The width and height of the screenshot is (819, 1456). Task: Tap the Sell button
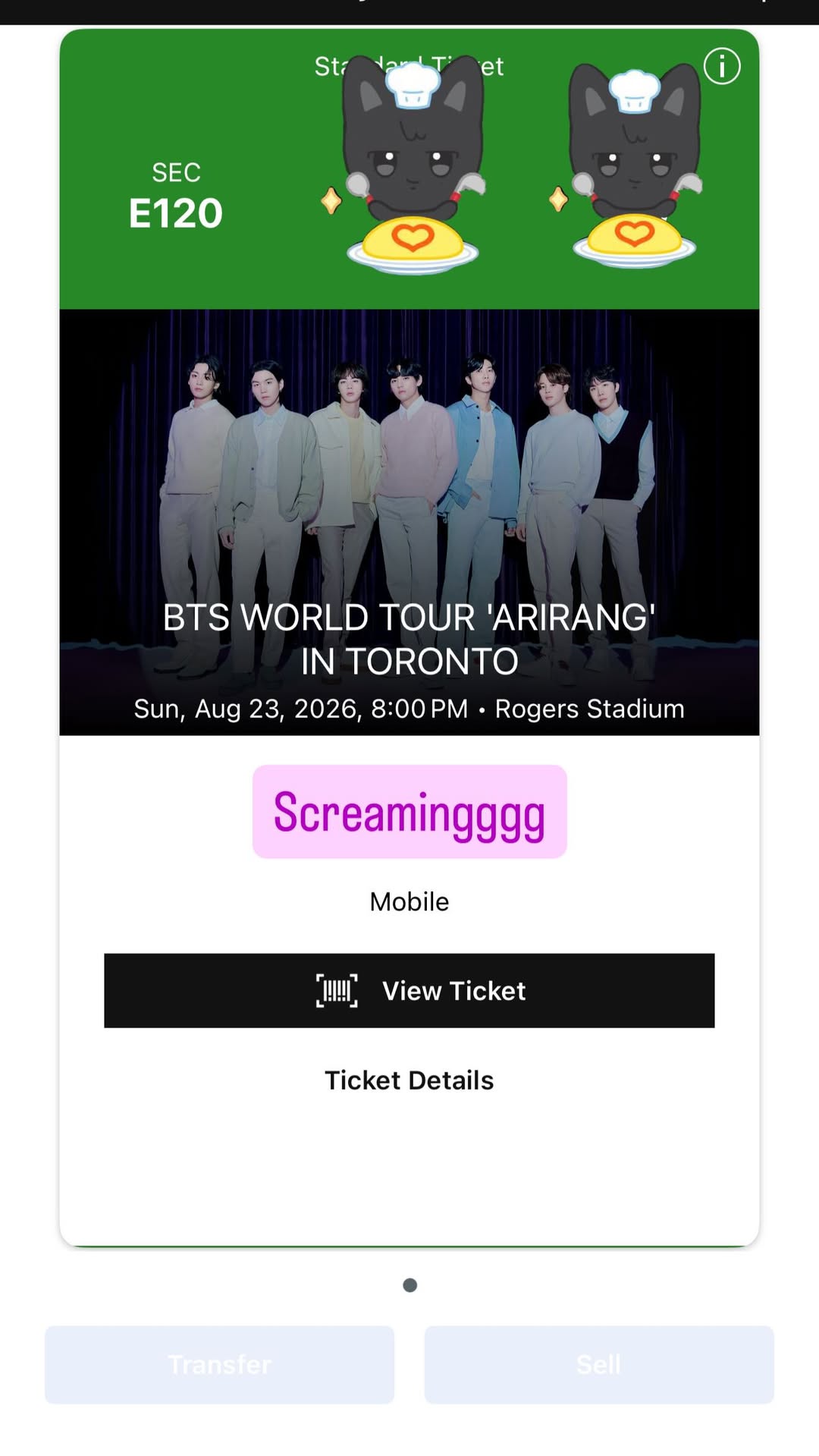(x=599, y=1364)
